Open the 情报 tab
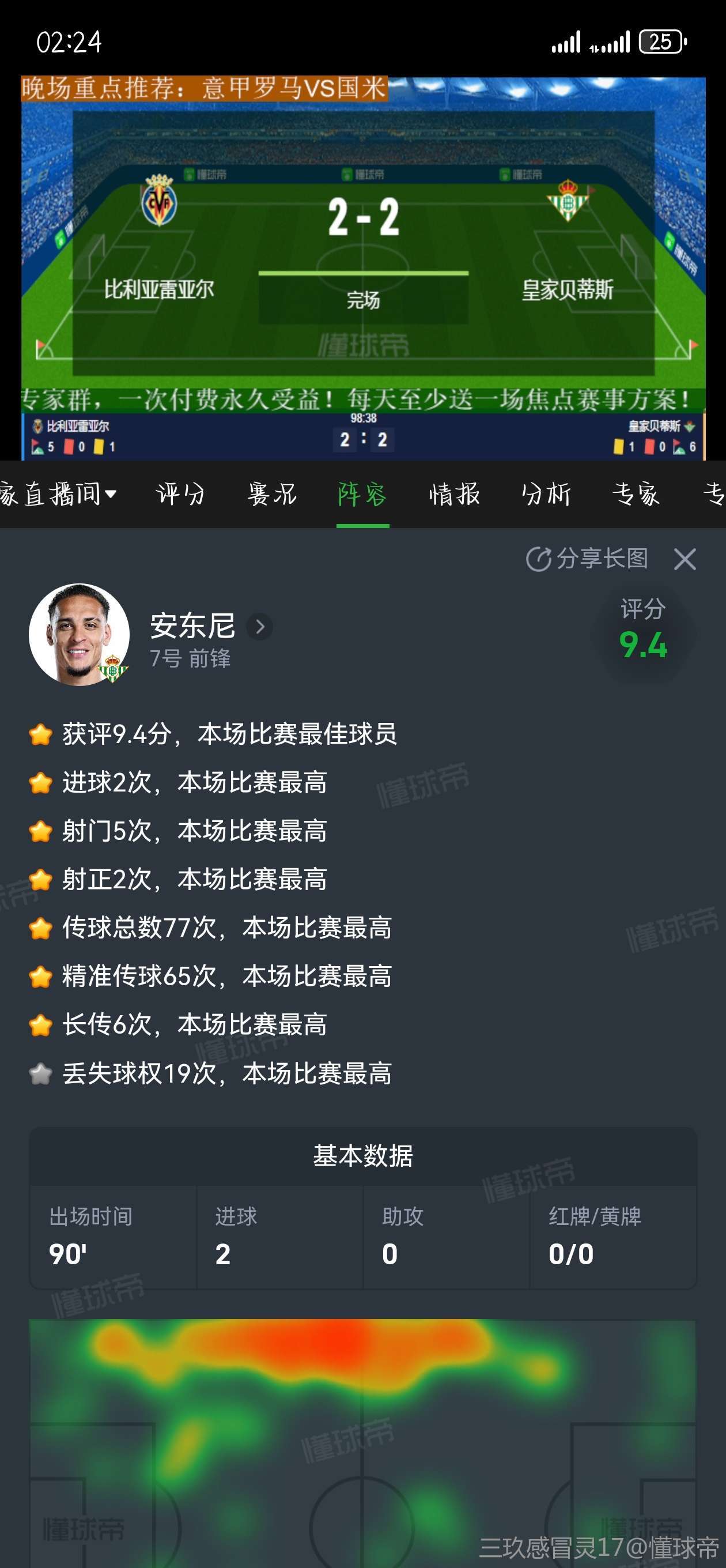 click(x=454, y=493)
